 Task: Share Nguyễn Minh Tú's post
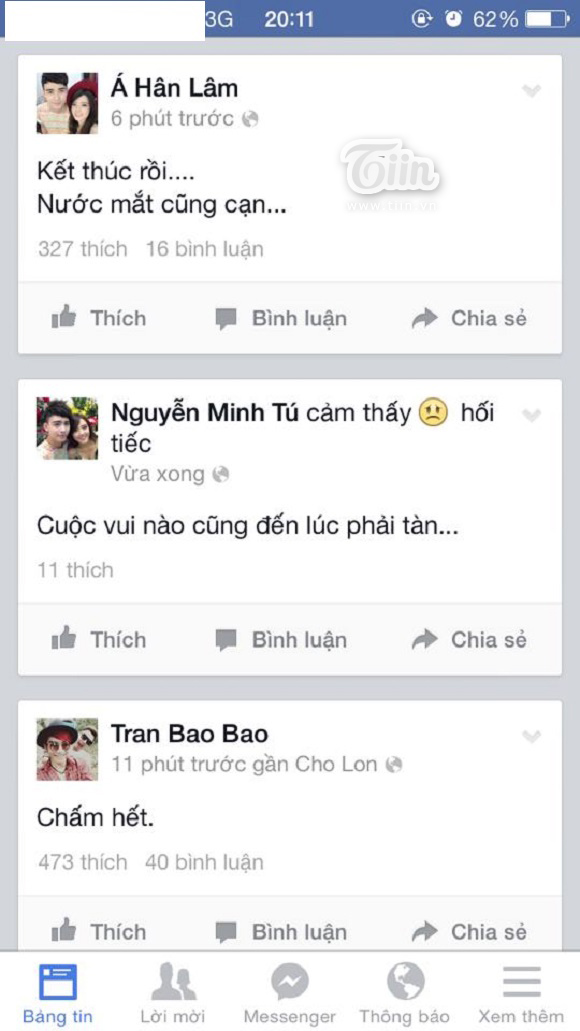470,640
